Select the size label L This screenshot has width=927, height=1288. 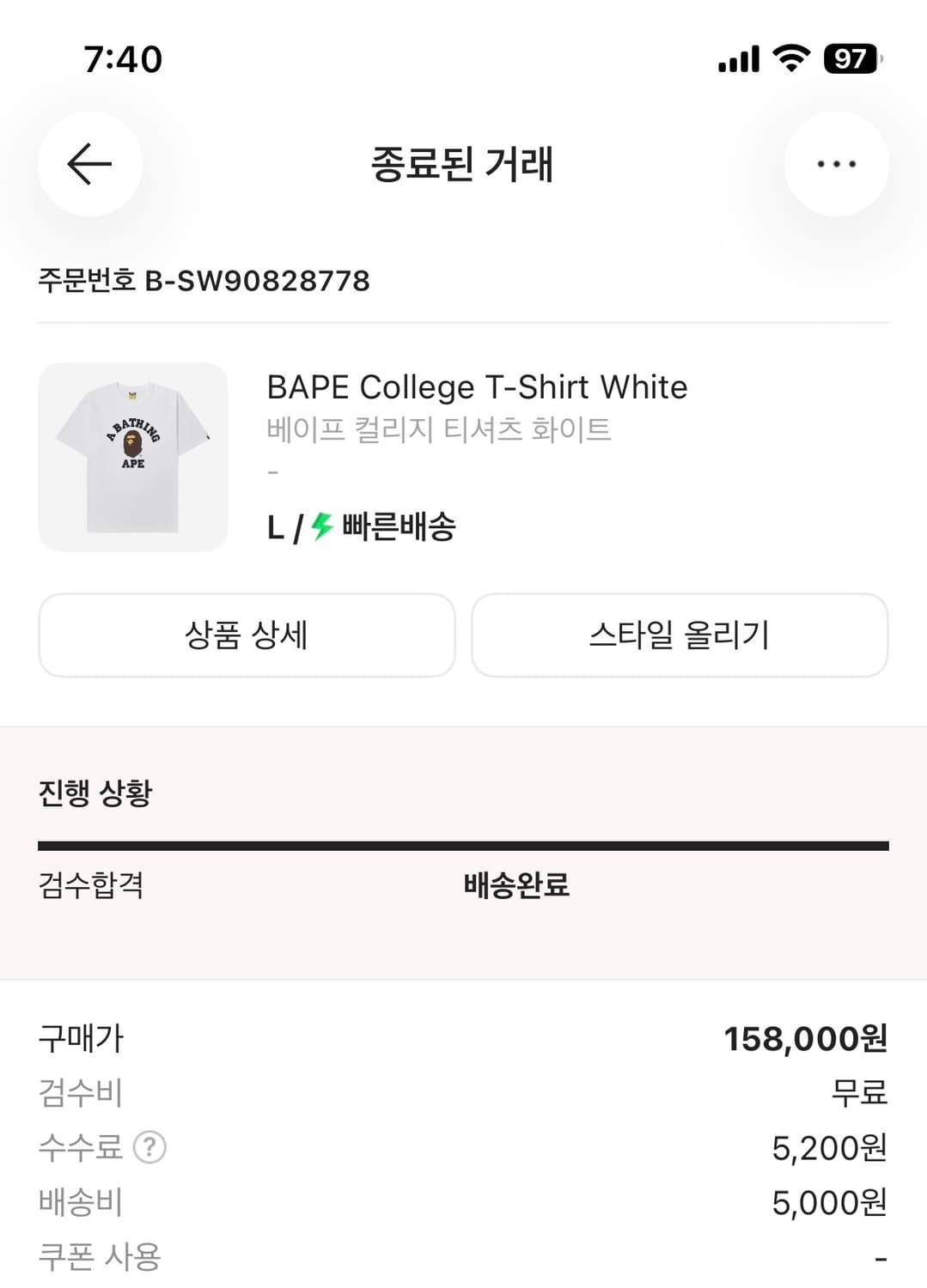click(x=274, y=528)
